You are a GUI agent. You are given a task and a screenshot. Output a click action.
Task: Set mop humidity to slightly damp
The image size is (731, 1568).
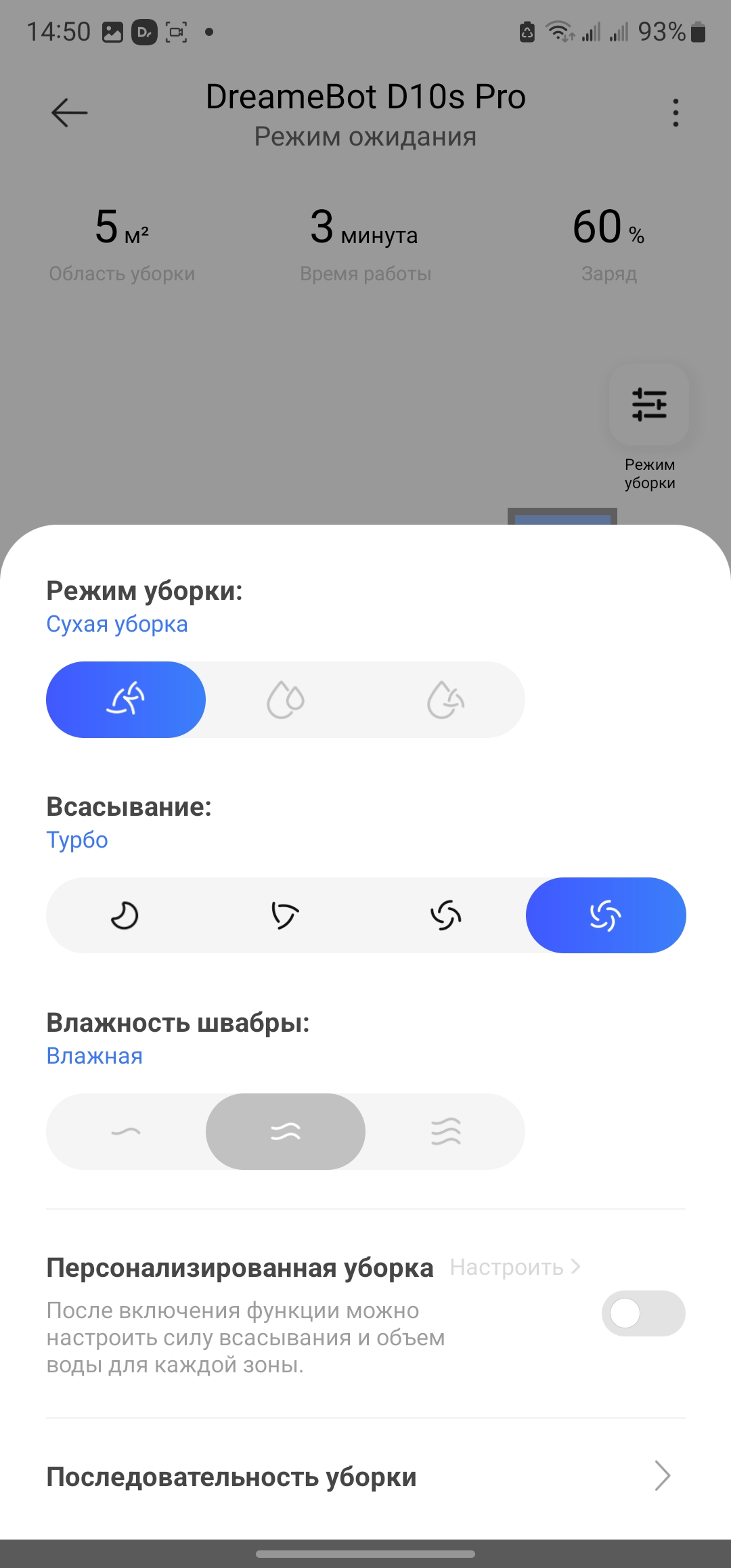click(126, 1131)
